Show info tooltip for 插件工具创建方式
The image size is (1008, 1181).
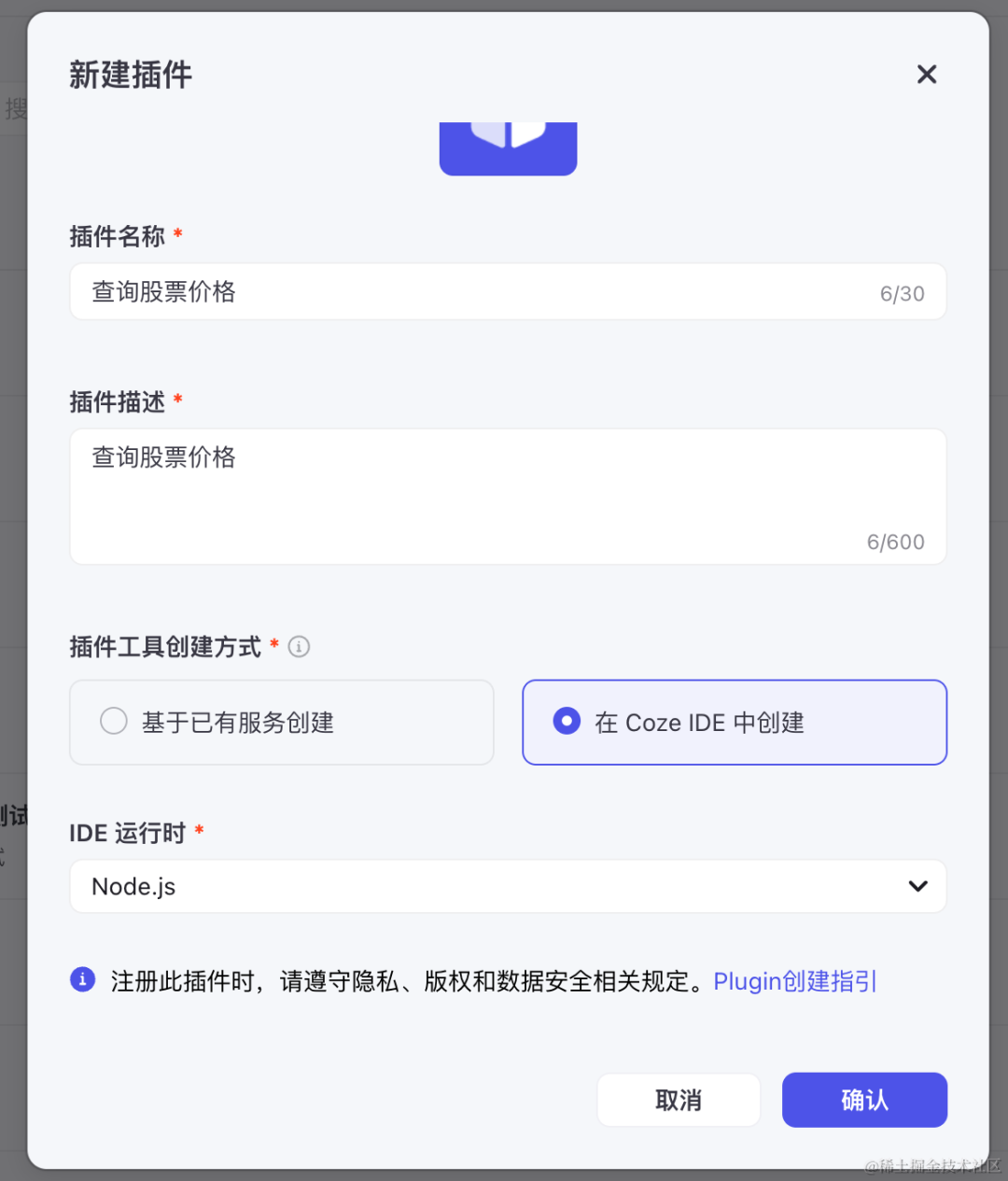[299, 647]
